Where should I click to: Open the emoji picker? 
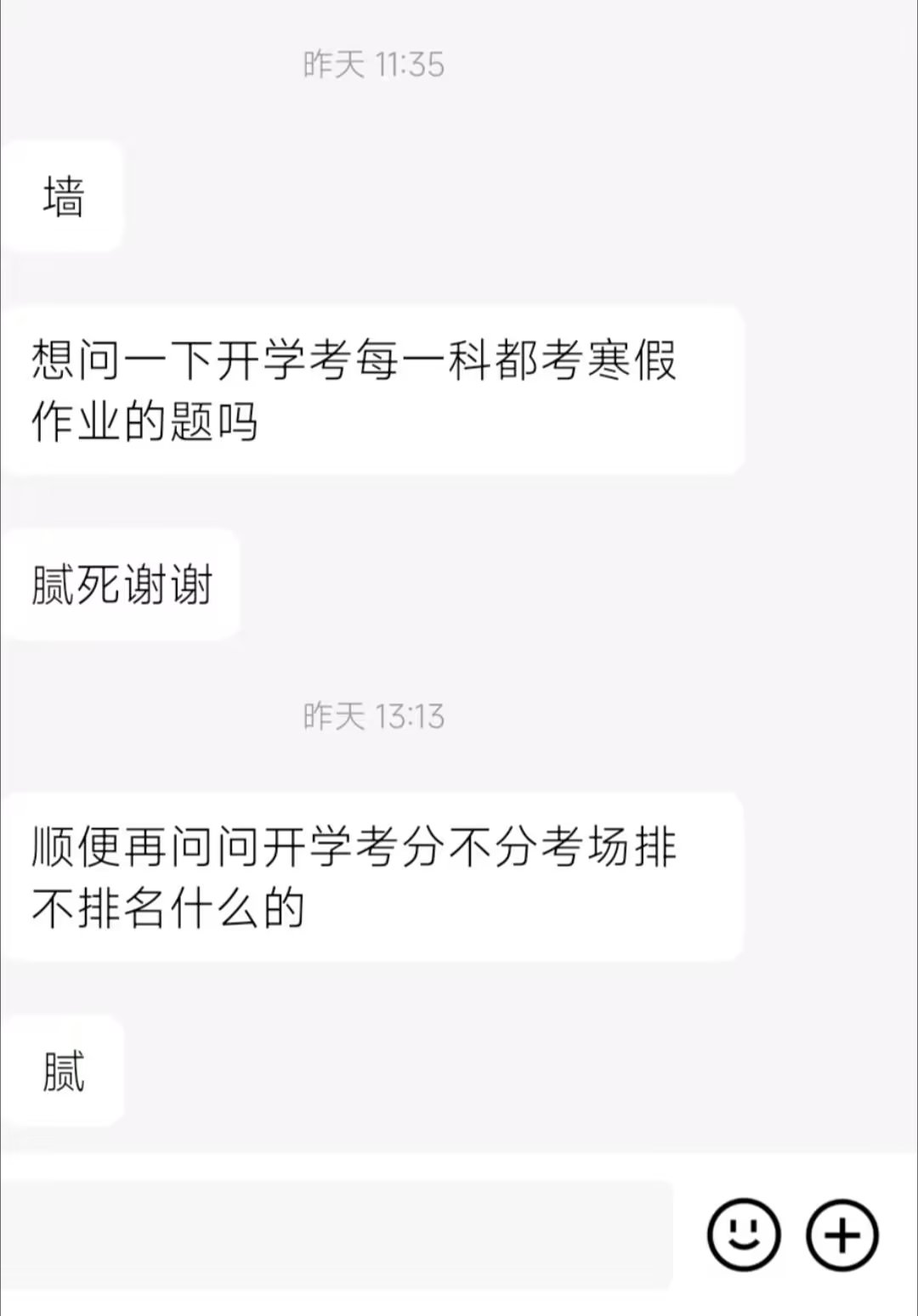(744, 1234)
